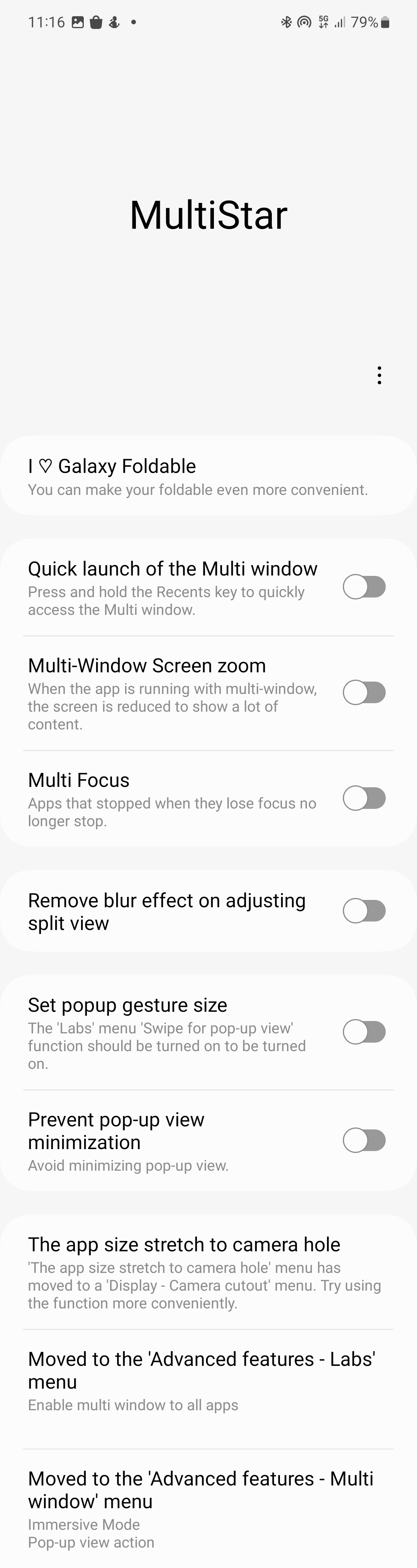Screen dimensions: 417x1568
Task: Open the I ♡ Galaxy Foldable row
Action: [207, 477]
